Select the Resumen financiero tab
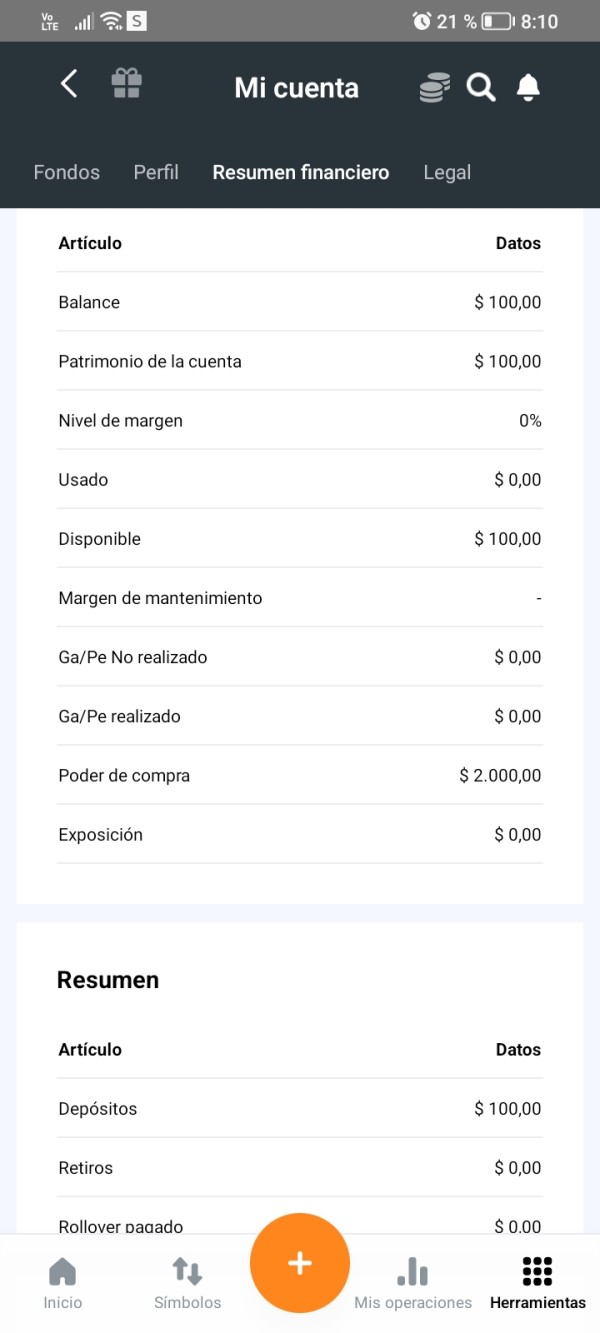 pyautogui.click(x=301, y=172)
